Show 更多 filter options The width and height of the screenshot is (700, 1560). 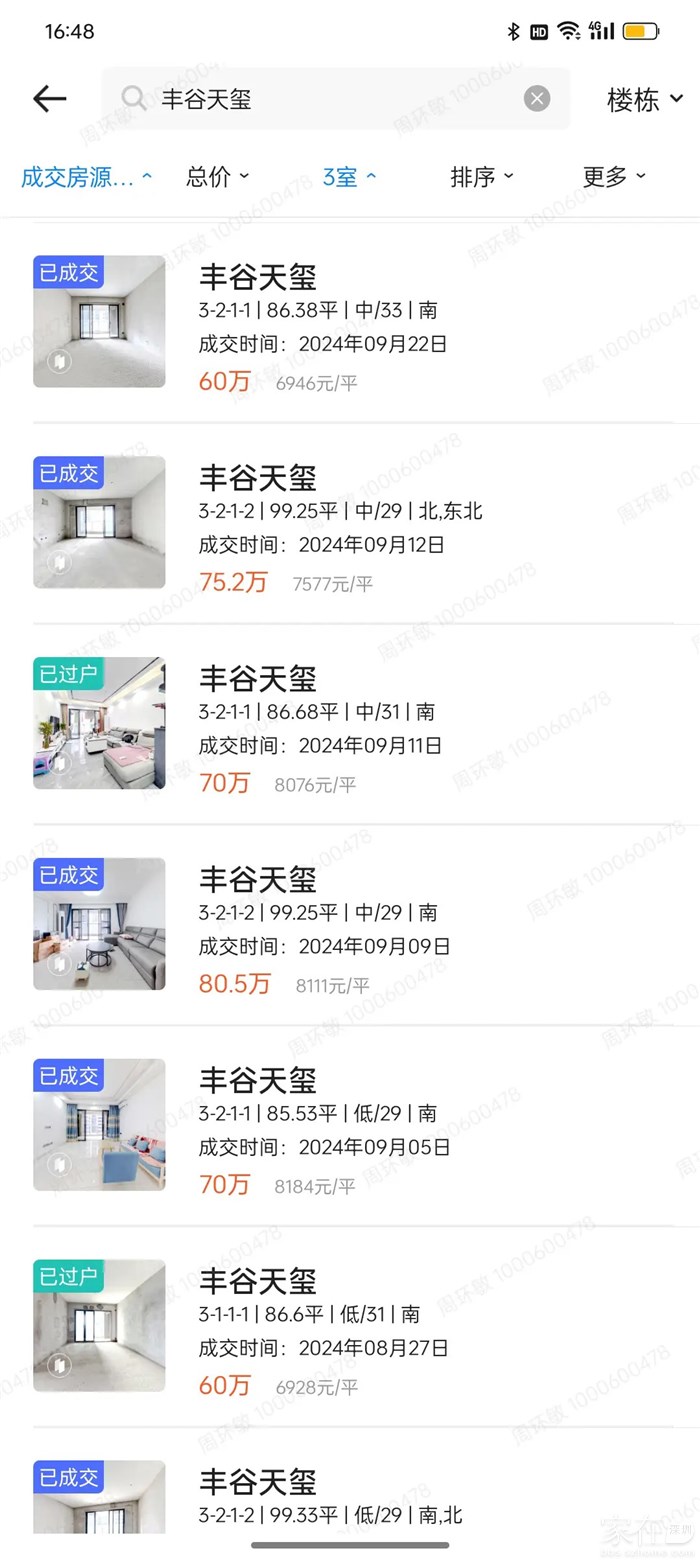pyautogui.click(x=613, y=177)
